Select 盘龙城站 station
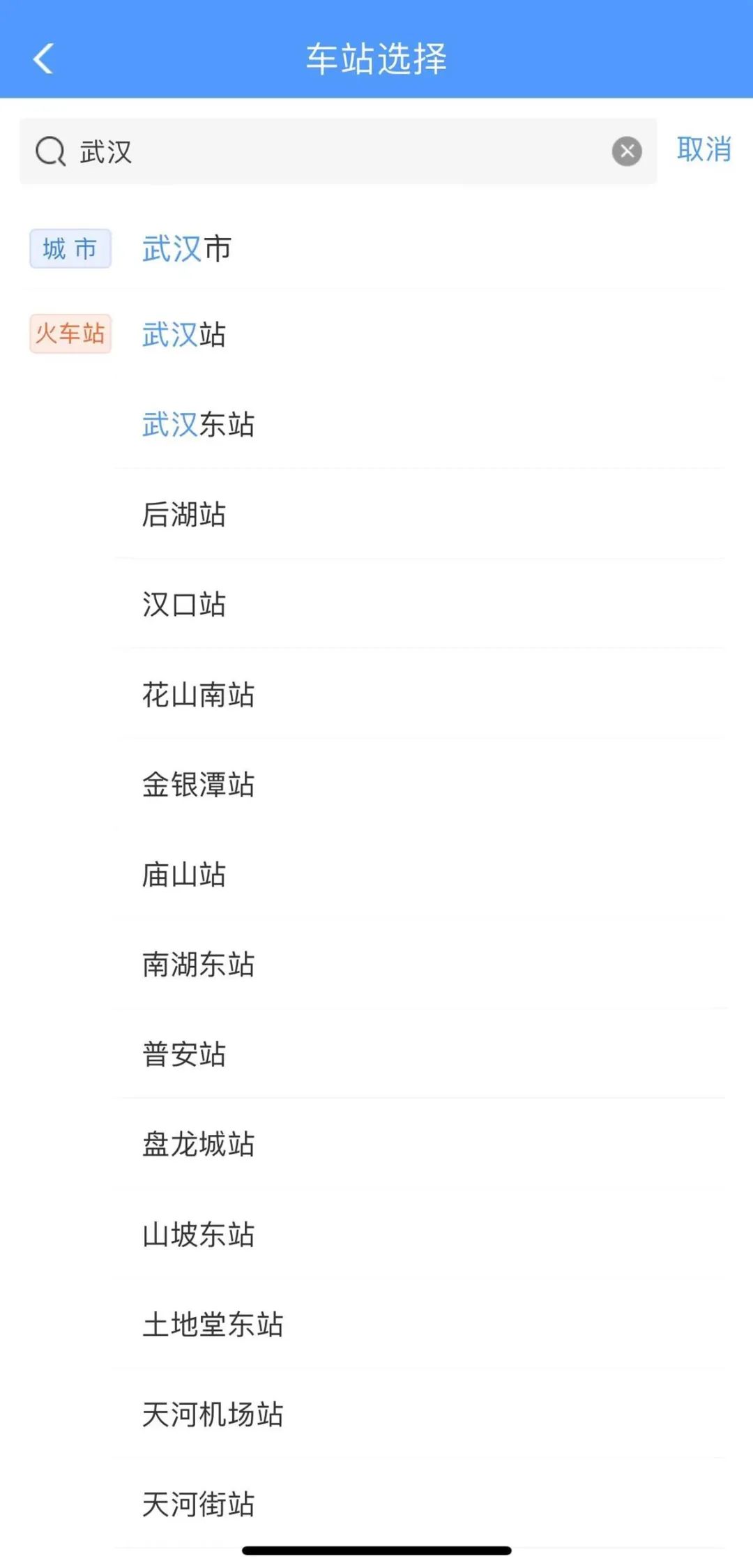Image resolution: width=753 pixels, height=1568 pixels. click(x=199, y=1144)
